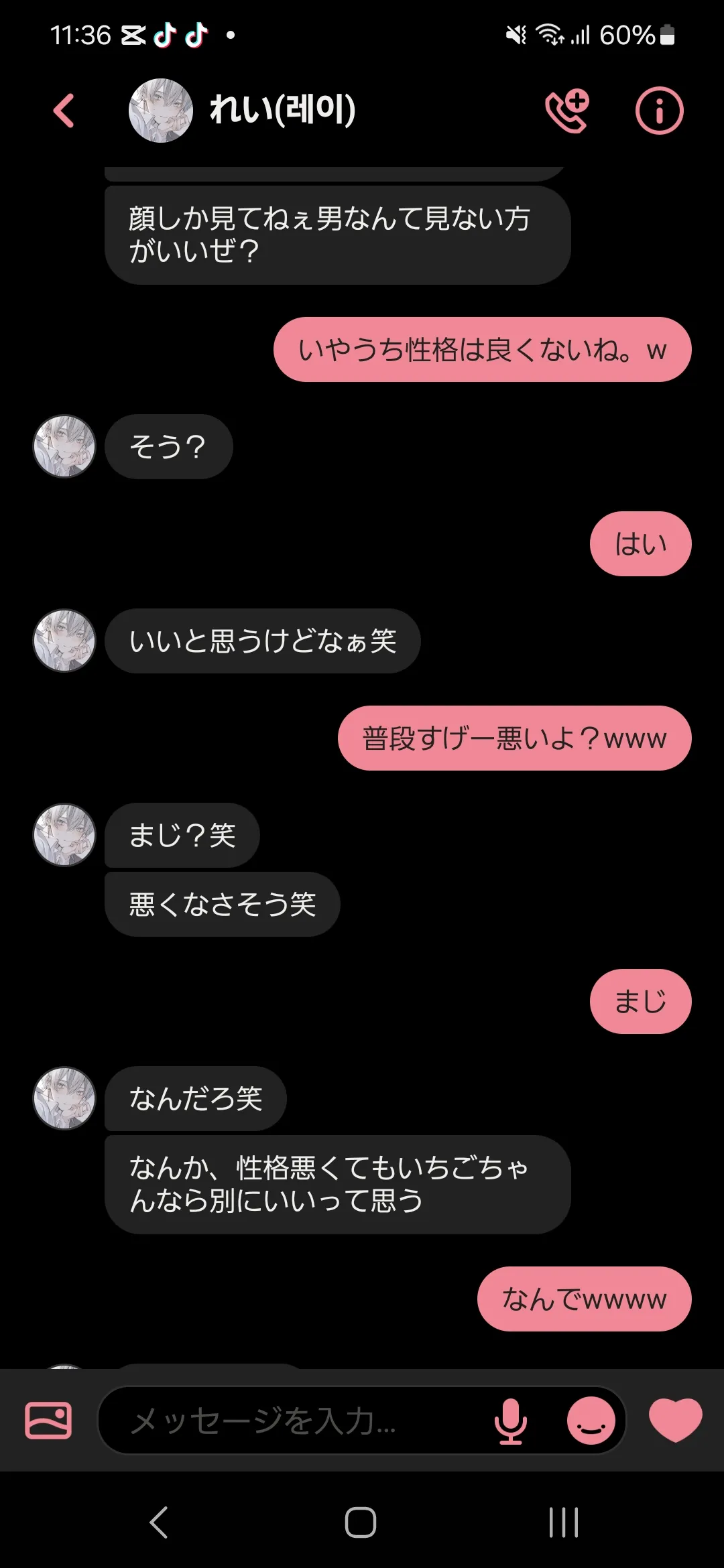Image resolution: width=724 pixels, height=1568 pixels.
Task: Attach a photo from gallery
Action: click(48, 1420)
